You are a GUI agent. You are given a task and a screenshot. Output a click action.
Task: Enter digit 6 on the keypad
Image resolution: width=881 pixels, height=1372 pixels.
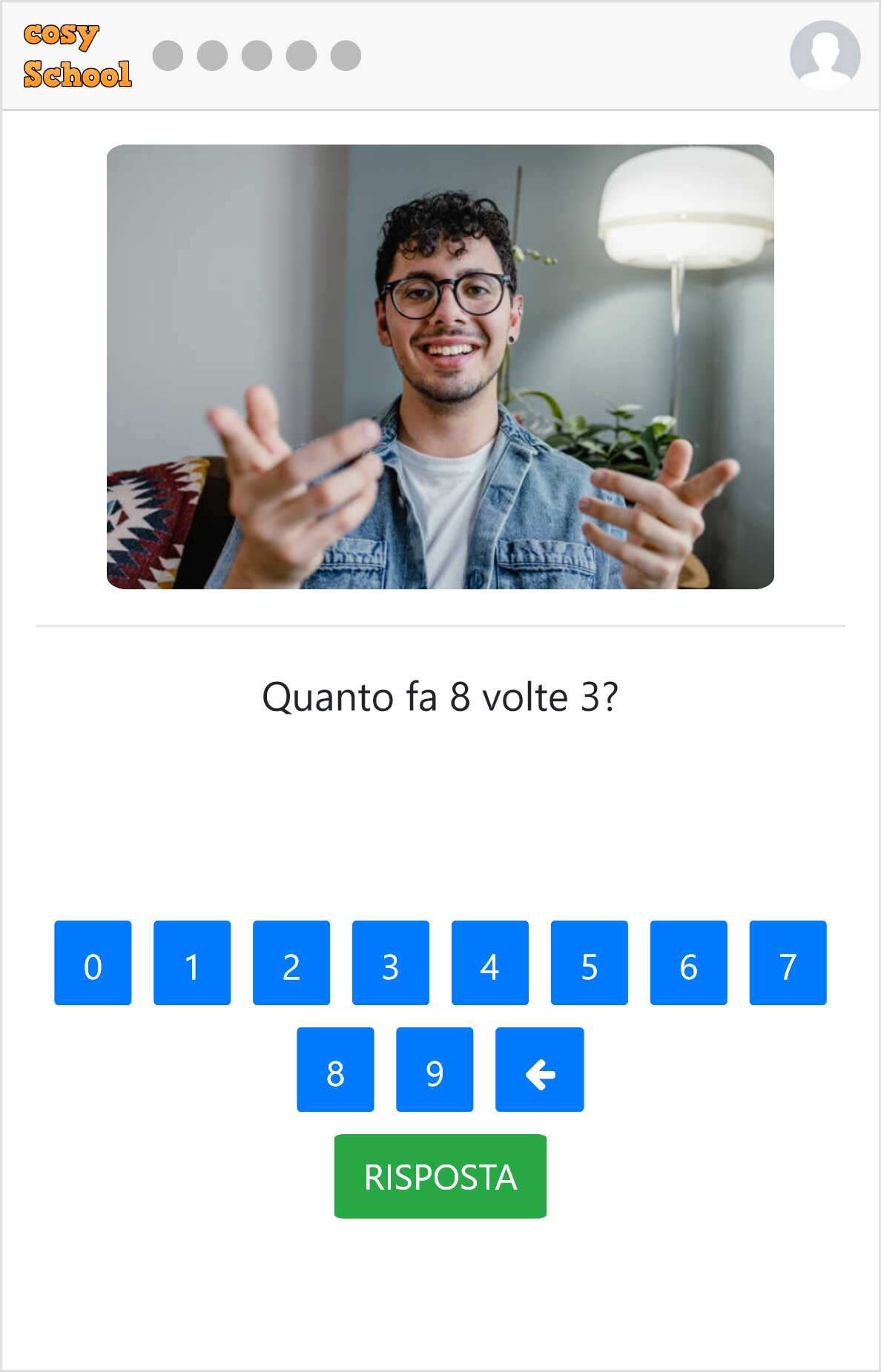(689, 963)
